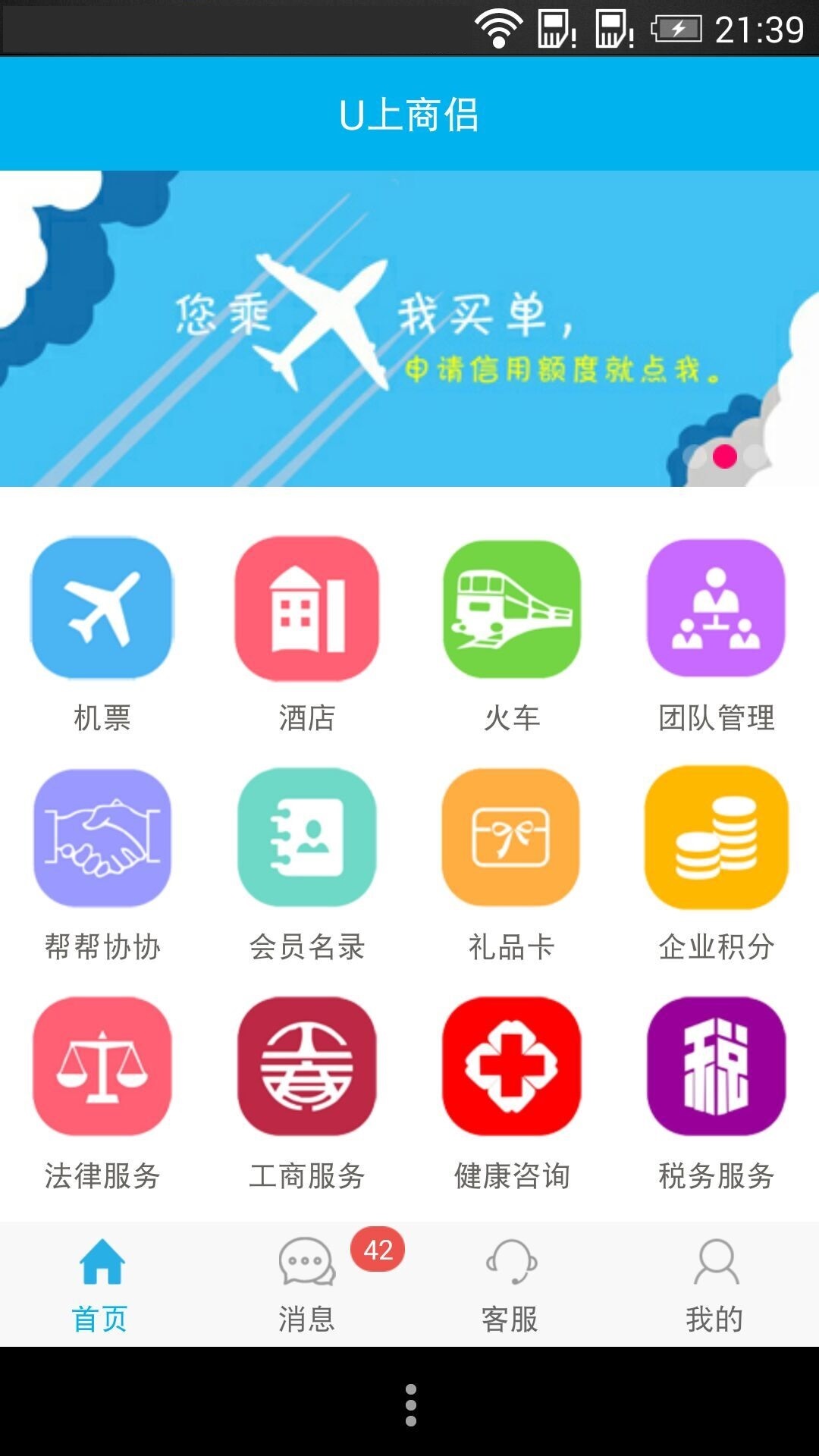
Task: Tap the airplane credit banner
Action: (409, 328)
